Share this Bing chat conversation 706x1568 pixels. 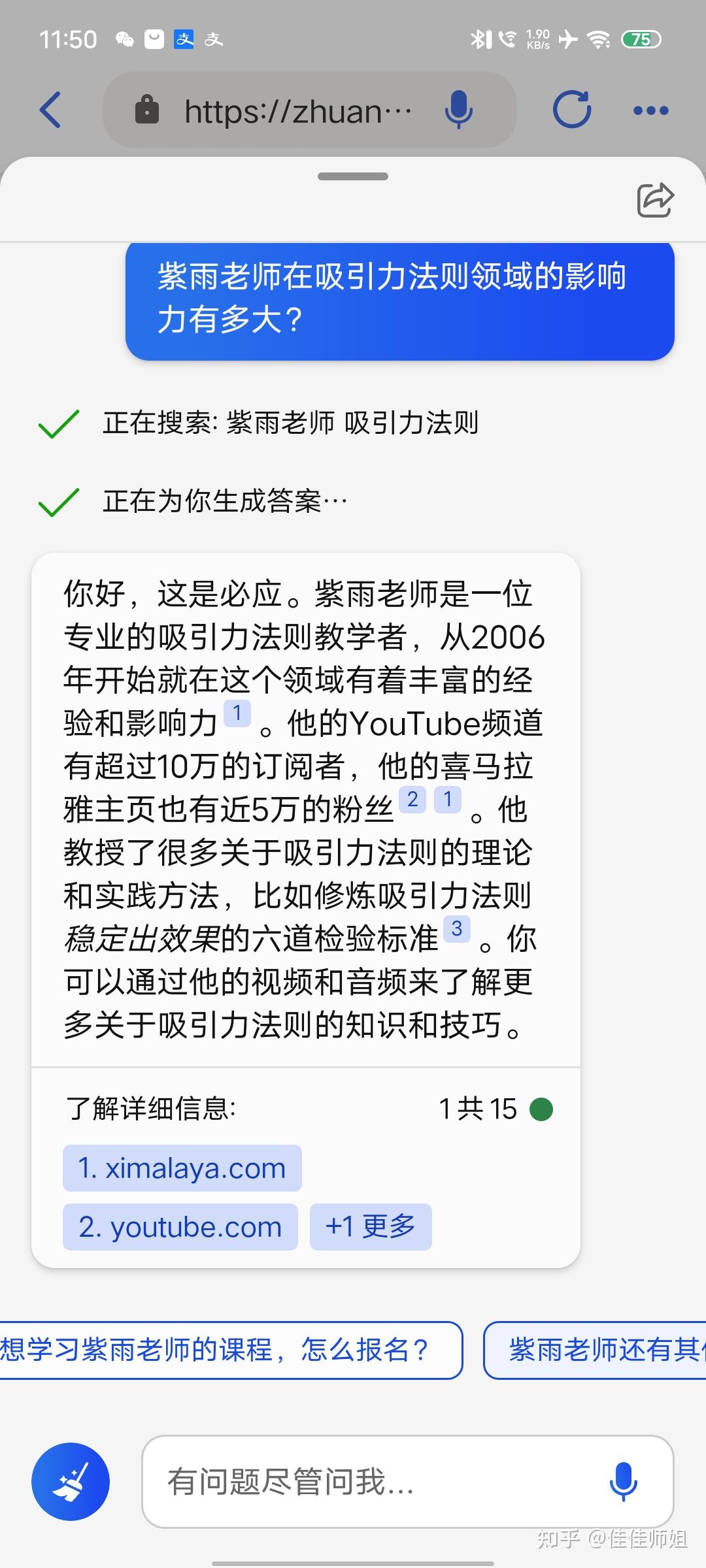tap(655, 199)
